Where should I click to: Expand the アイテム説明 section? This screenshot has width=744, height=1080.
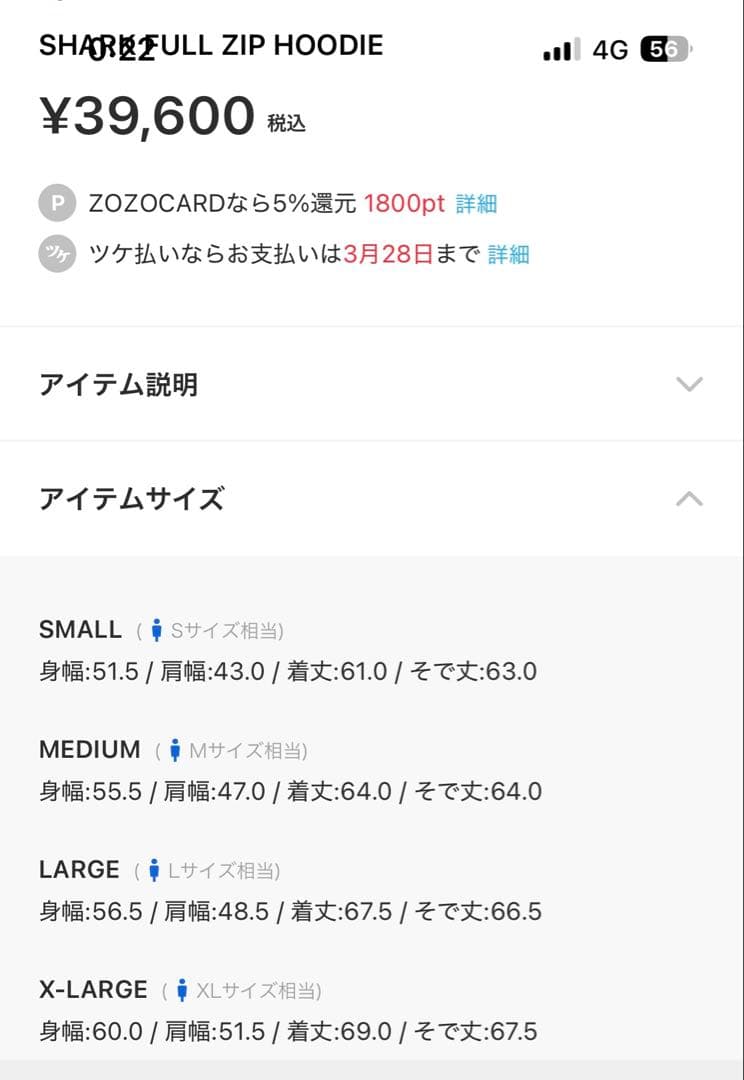click(x=119, y=383)
